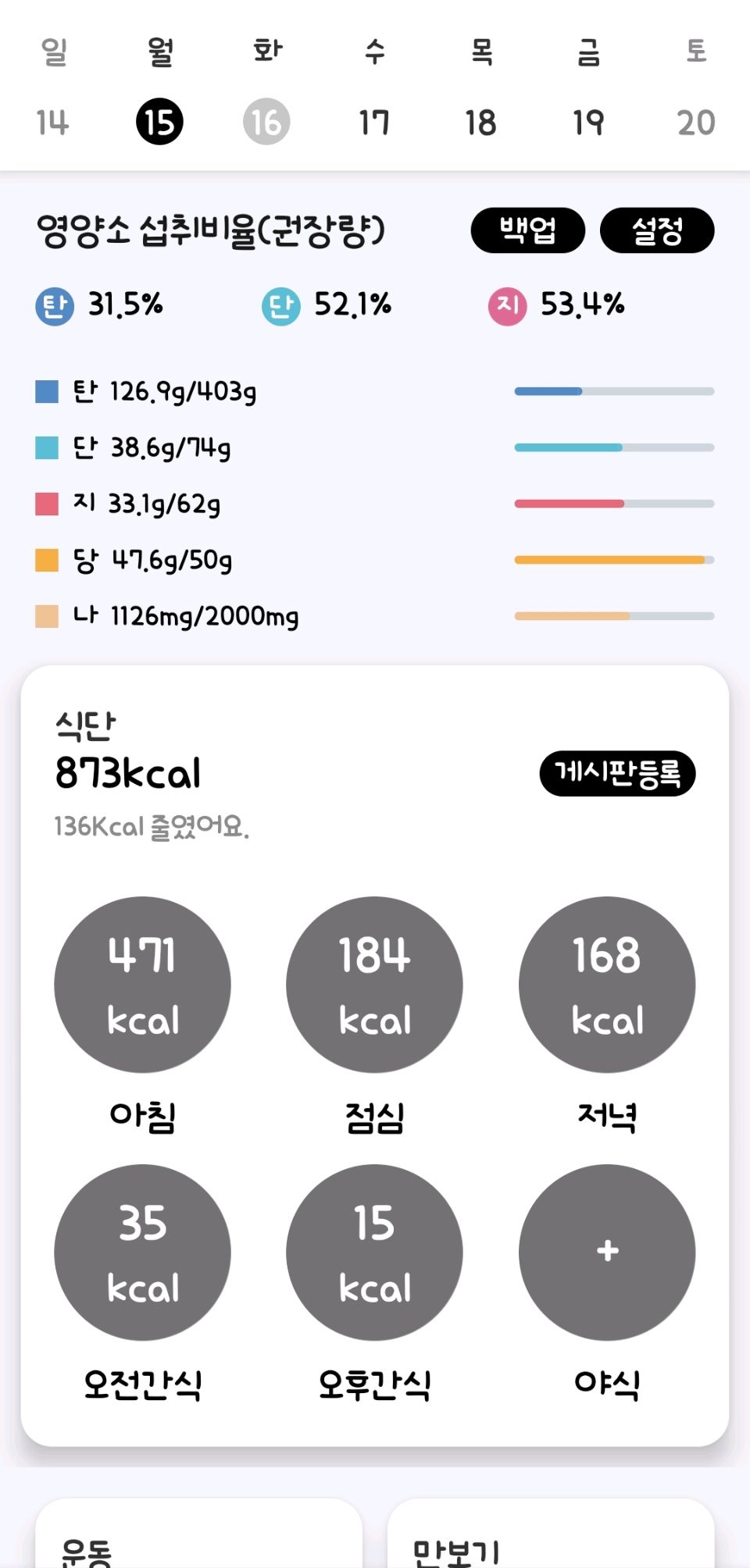Image resolution: width=750 pixels, height=1568 pixels.
Task: Select Friday the 19th
Action: click(x=588, y=123)
